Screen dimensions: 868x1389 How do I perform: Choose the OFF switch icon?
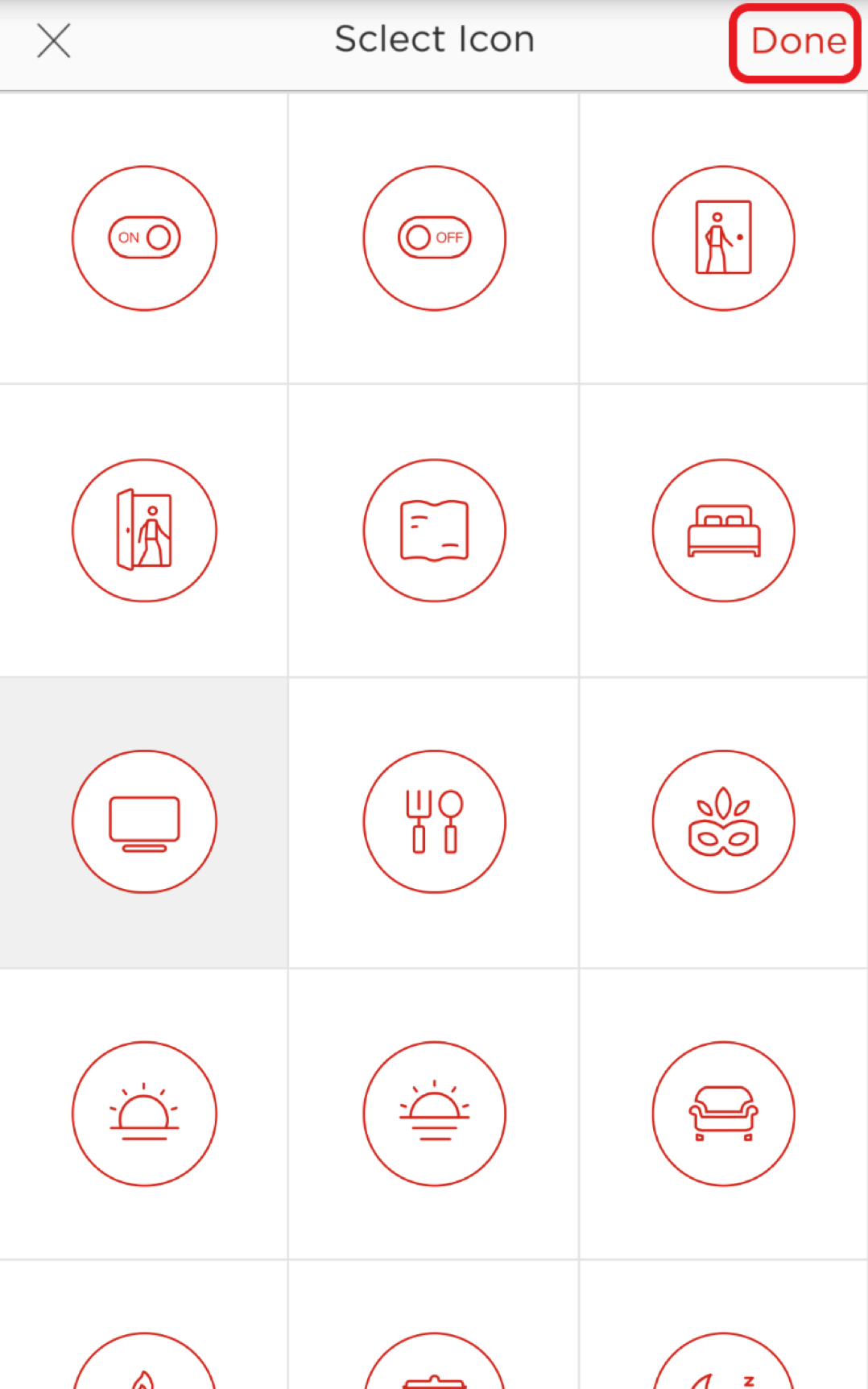click(x=434, y=238)
